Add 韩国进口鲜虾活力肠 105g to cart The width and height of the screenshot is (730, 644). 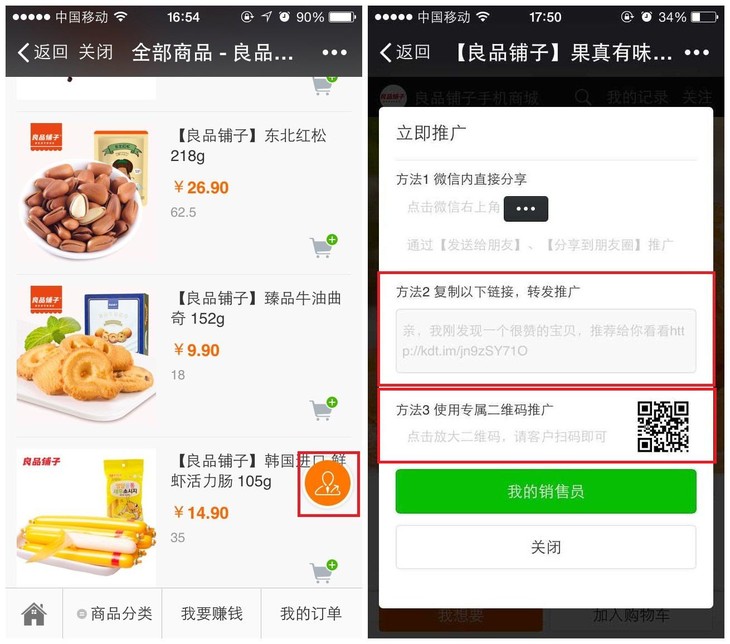pyautogui.click(x=323, y=571)
